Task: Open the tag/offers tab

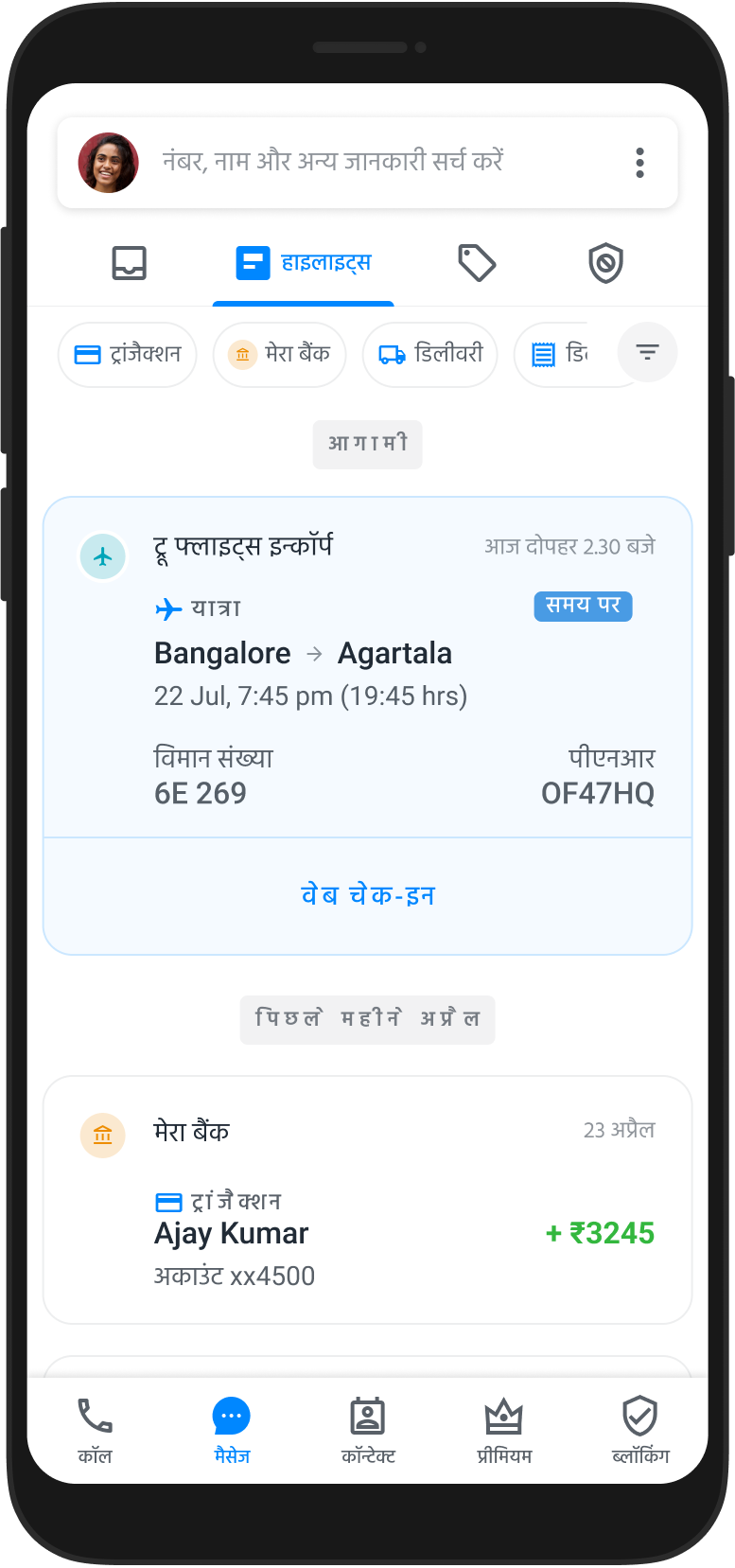Action: coord(477,262)
